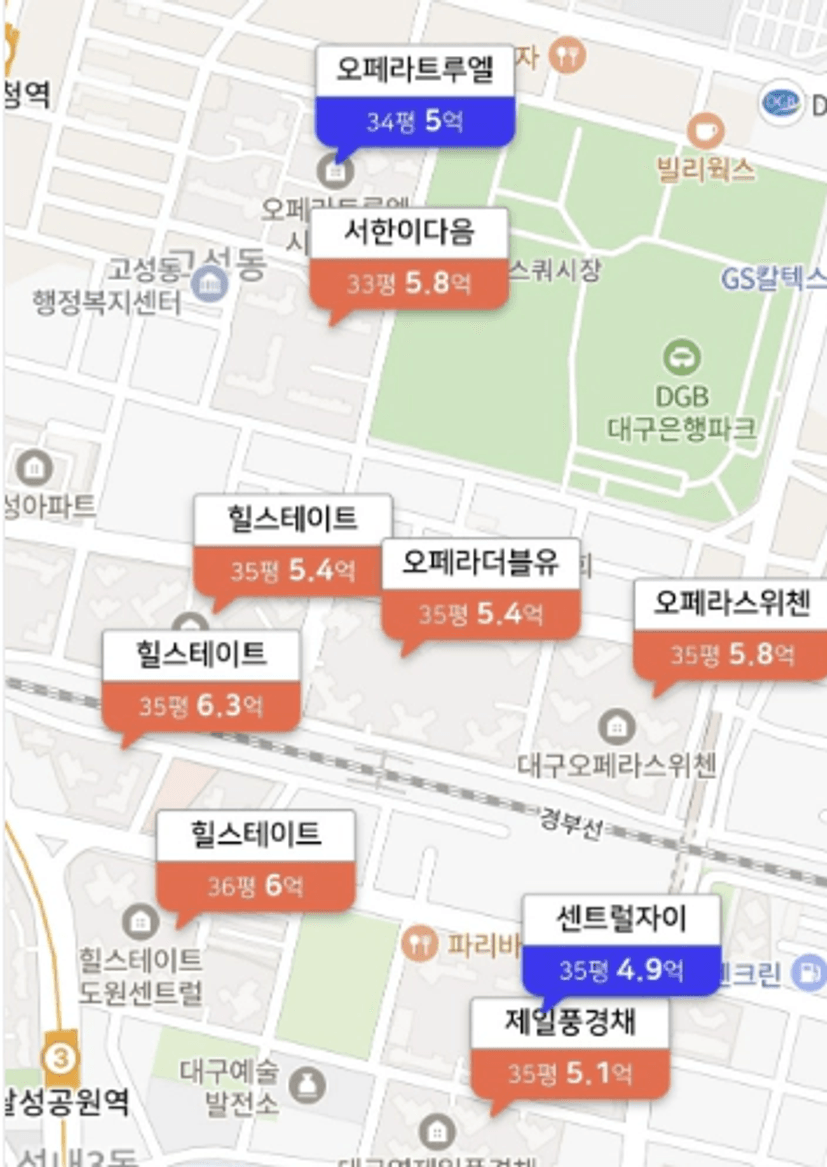Tap the 힐스테이트 35평 5.4억 marker
The width and height of the screenshot is (827, 1167).
pos(291,546)
